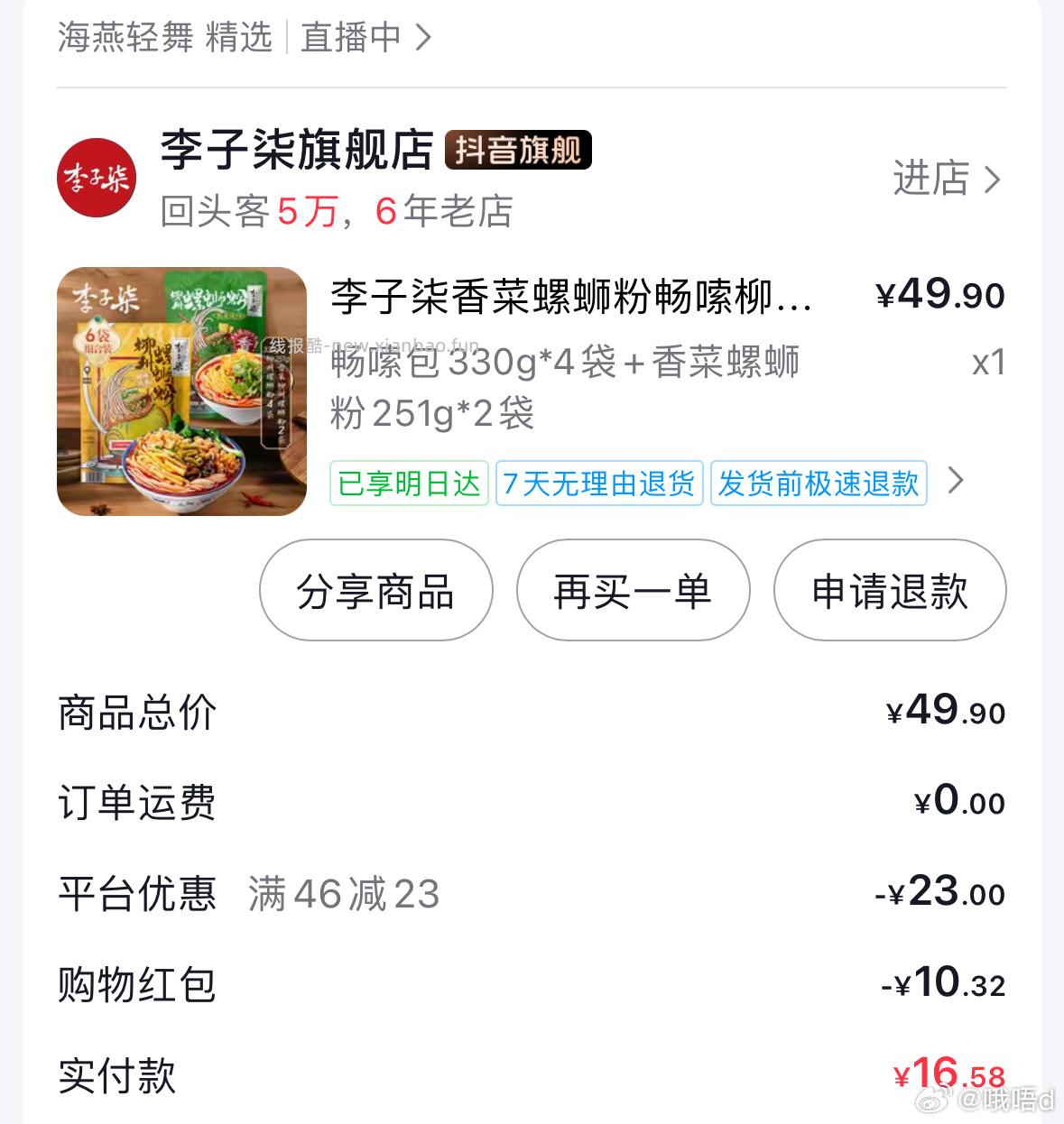This screenshot has height=1124, width=1064.
Task: Click the 再买一单 button
Action: pos(632,592)
